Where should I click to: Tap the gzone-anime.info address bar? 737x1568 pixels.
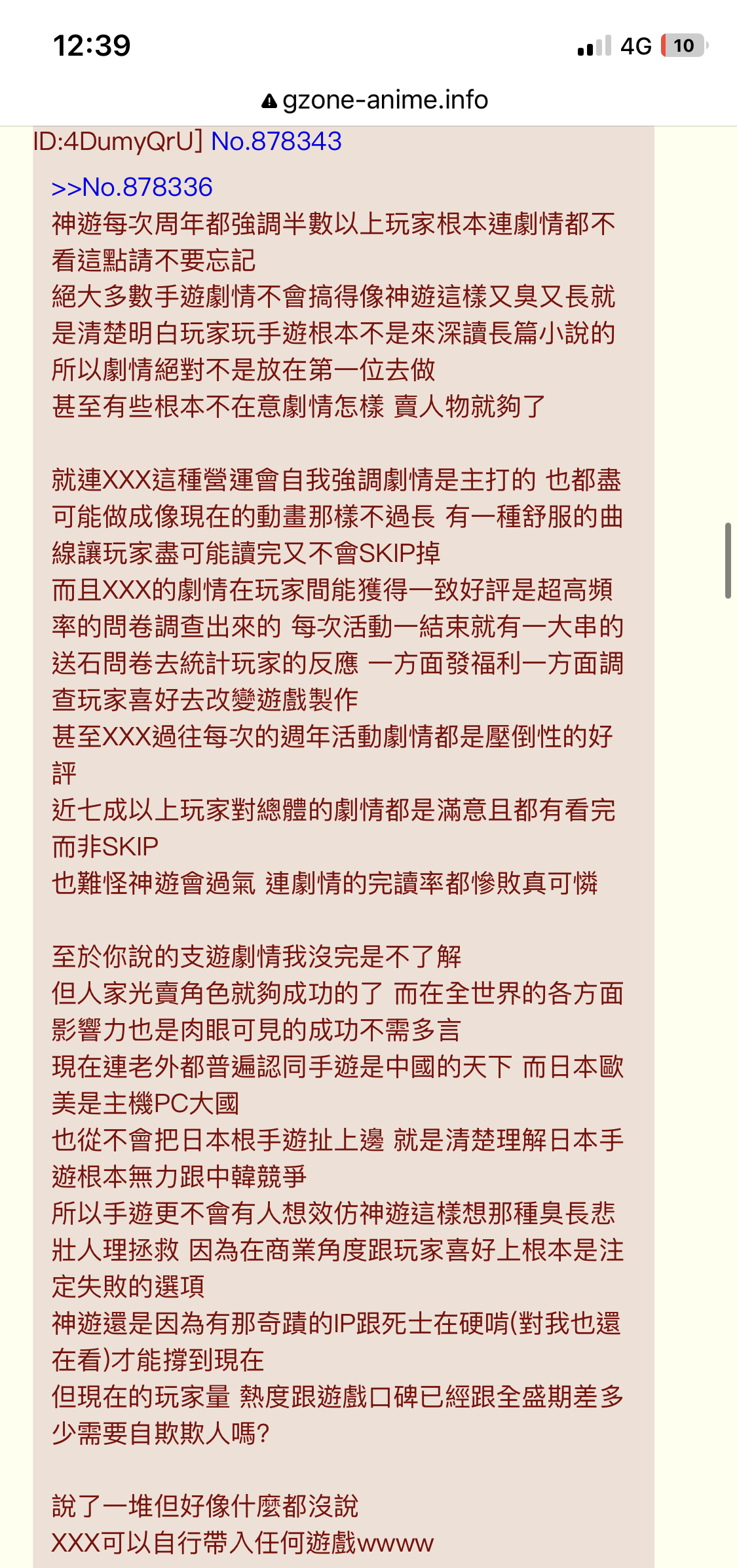coord(375,100)
